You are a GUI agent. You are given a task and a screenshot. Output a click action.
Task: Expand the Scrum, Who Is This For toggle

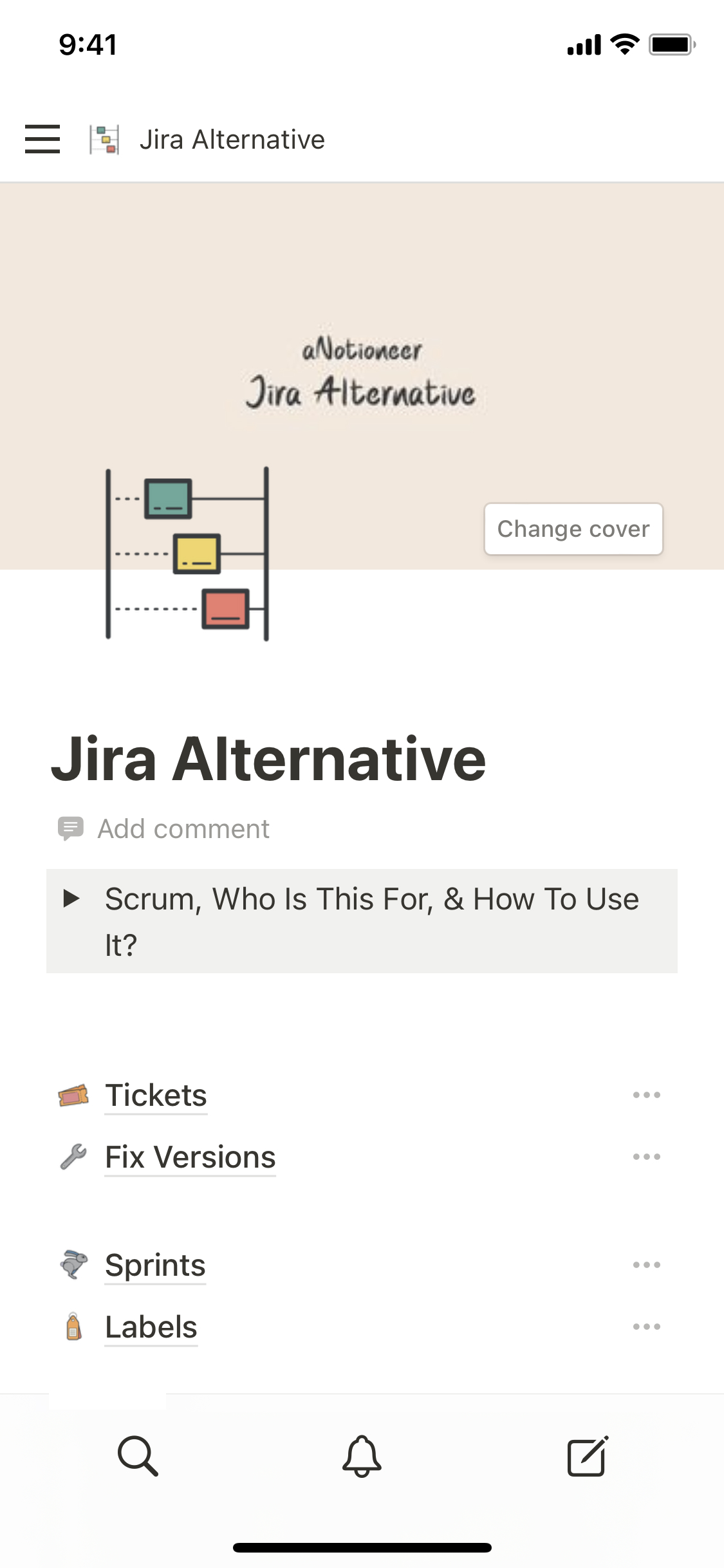click(71, 899)
